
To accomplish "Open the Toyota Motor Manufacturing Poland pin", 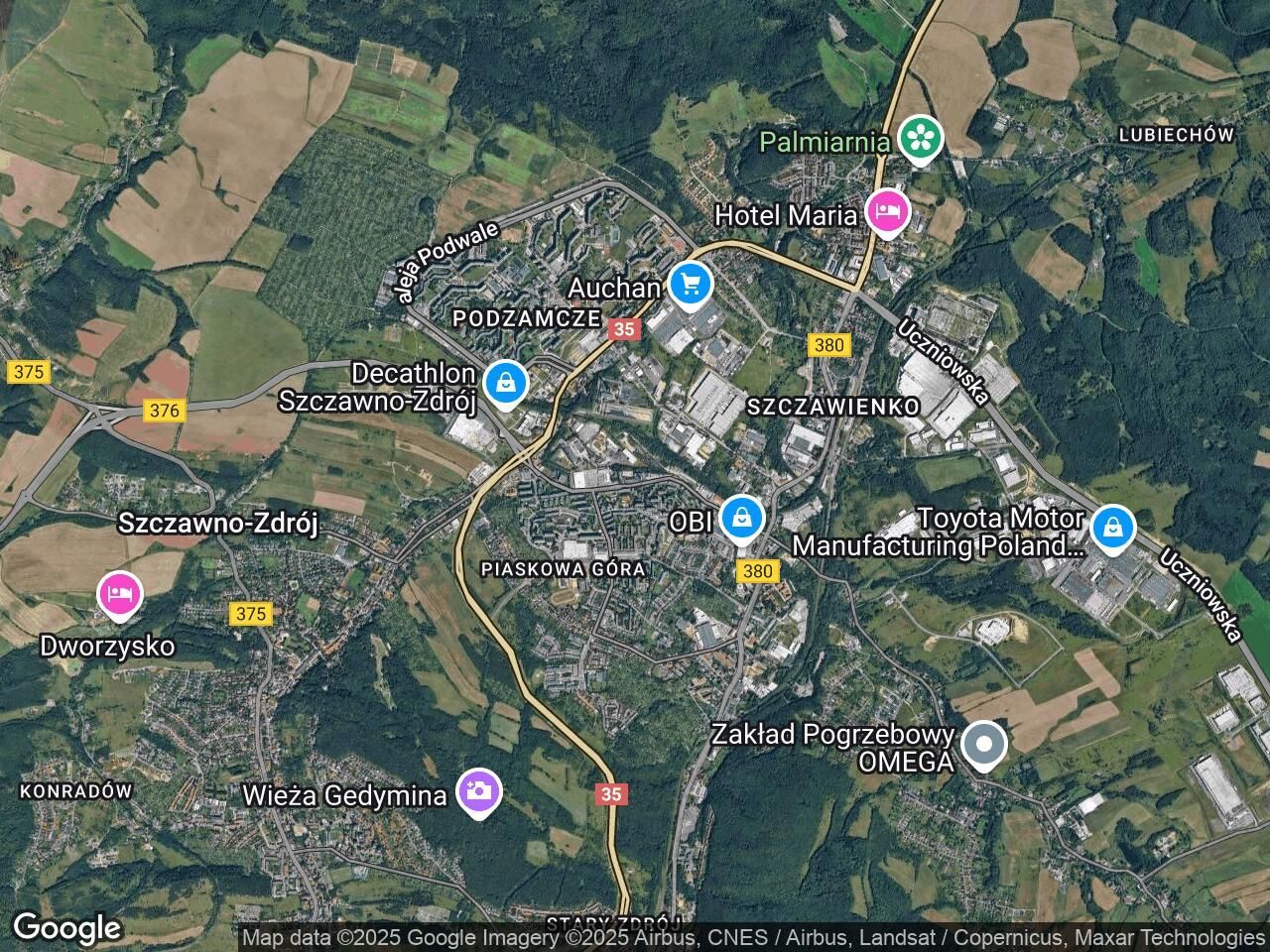I will point(1113,529).
